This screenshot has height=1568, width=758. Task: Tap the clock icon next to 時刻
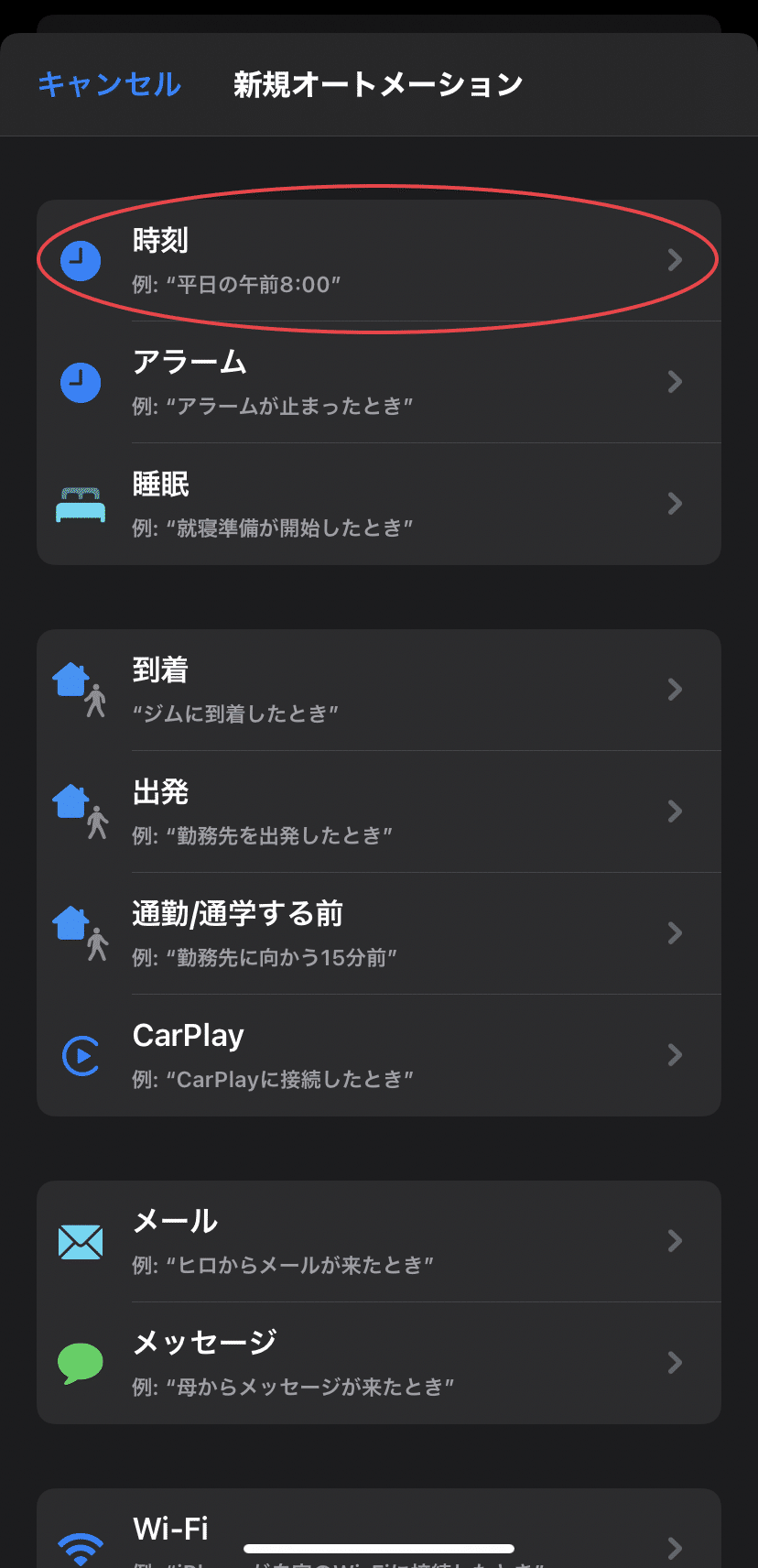point(81,260)
